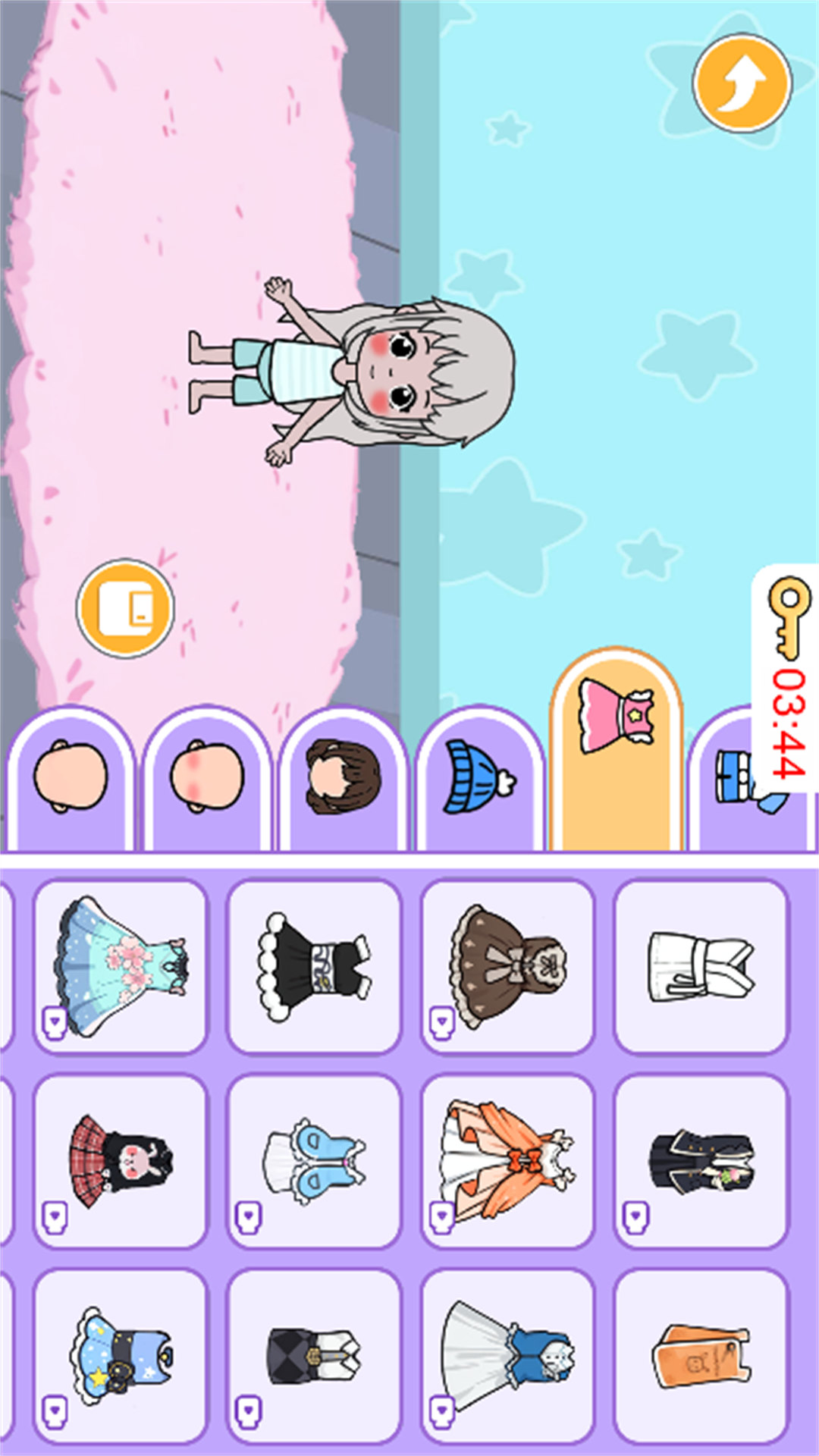Open the blue beanie hat tab
The width and height of the screenshot is (819, 1456).
(479, 777)
